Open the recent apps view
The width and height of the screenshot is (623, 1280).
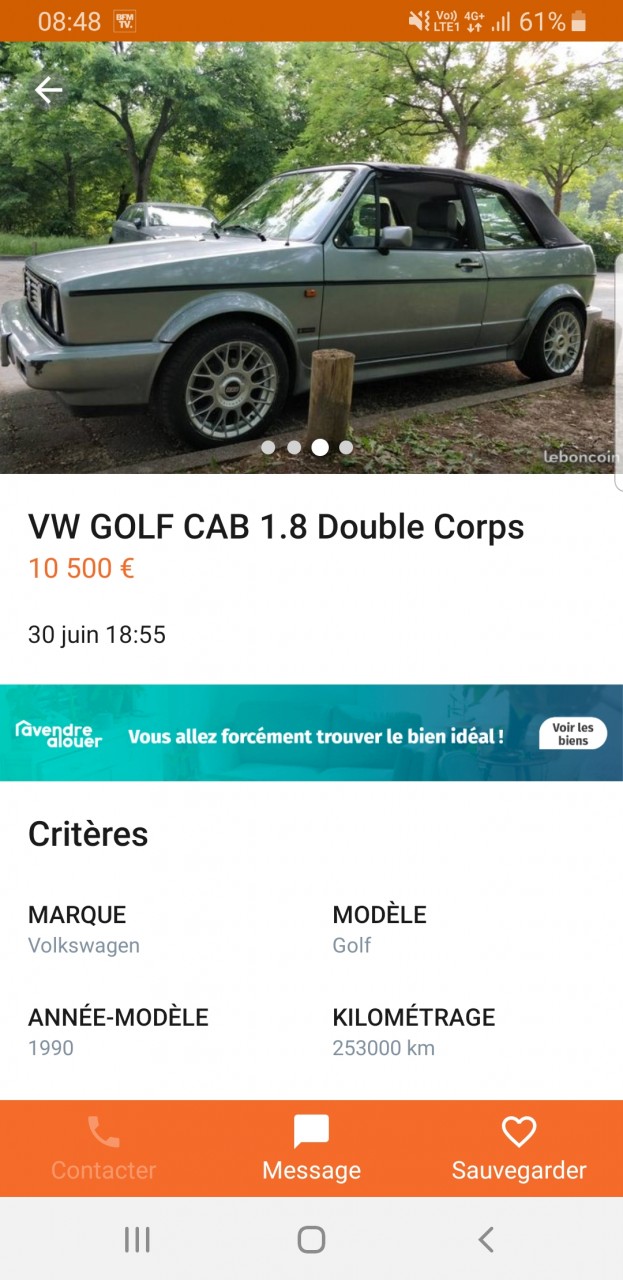137,1240
